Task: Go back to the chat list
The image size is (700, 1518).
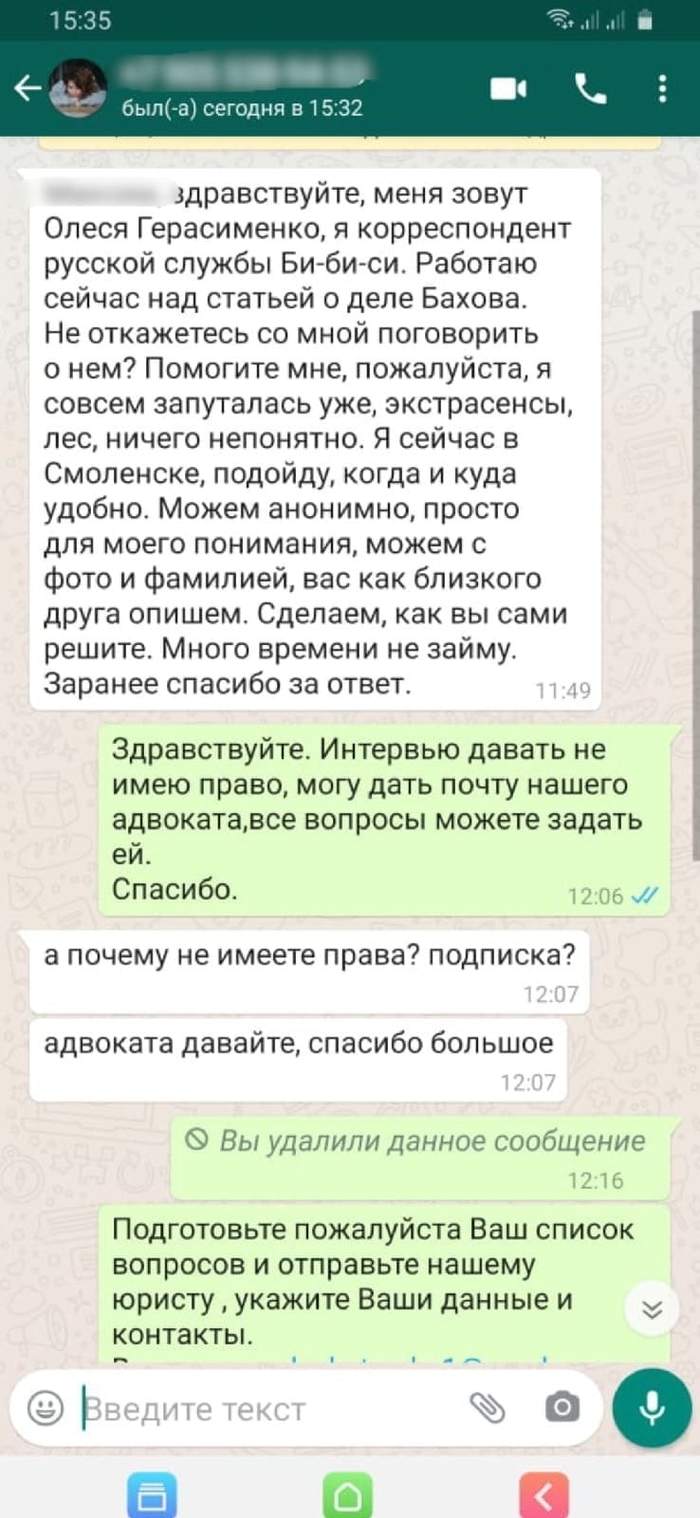Action: 26,89
